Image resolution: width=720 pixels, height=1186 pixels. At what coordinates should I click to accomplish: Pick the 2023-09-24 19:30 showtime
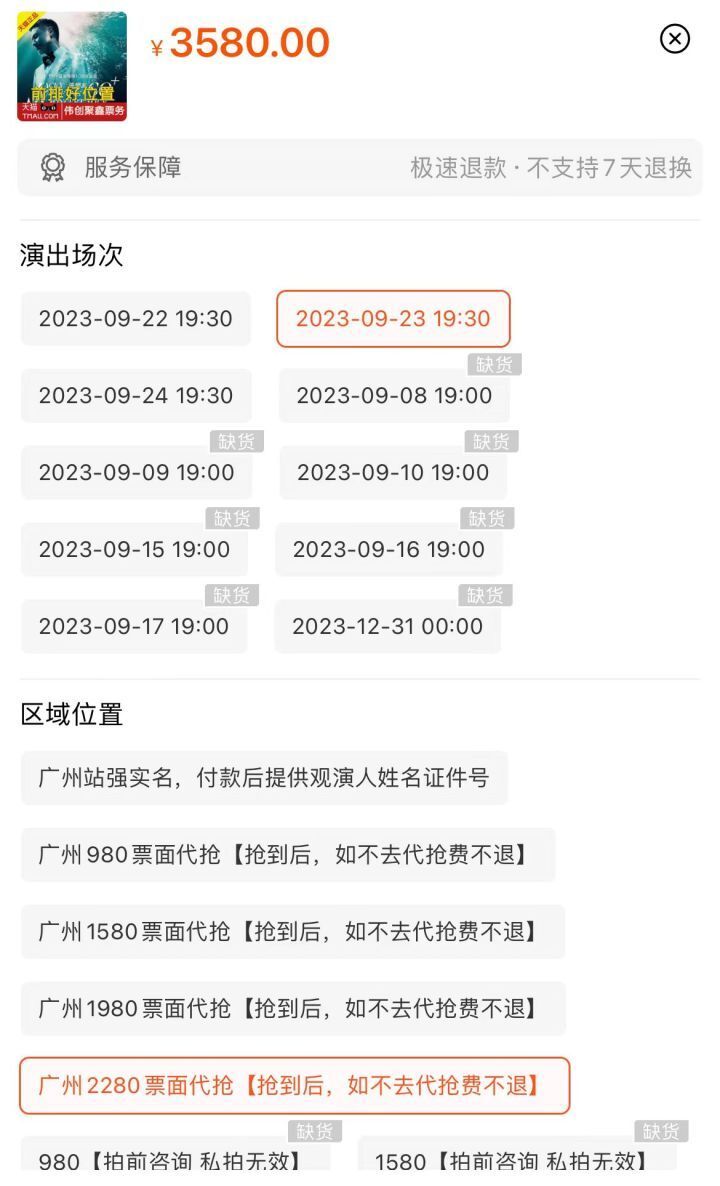point(135,396)
